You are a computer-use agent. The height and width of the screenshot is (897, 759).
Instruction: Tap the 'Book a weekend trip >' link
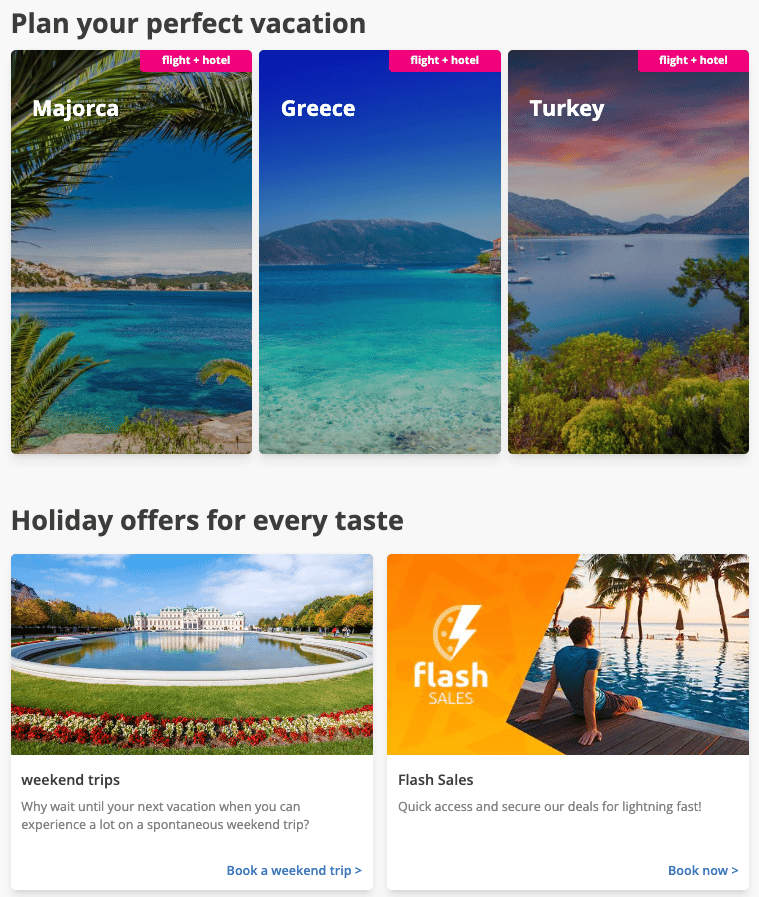pyautogui.click(x=294, y=870)
